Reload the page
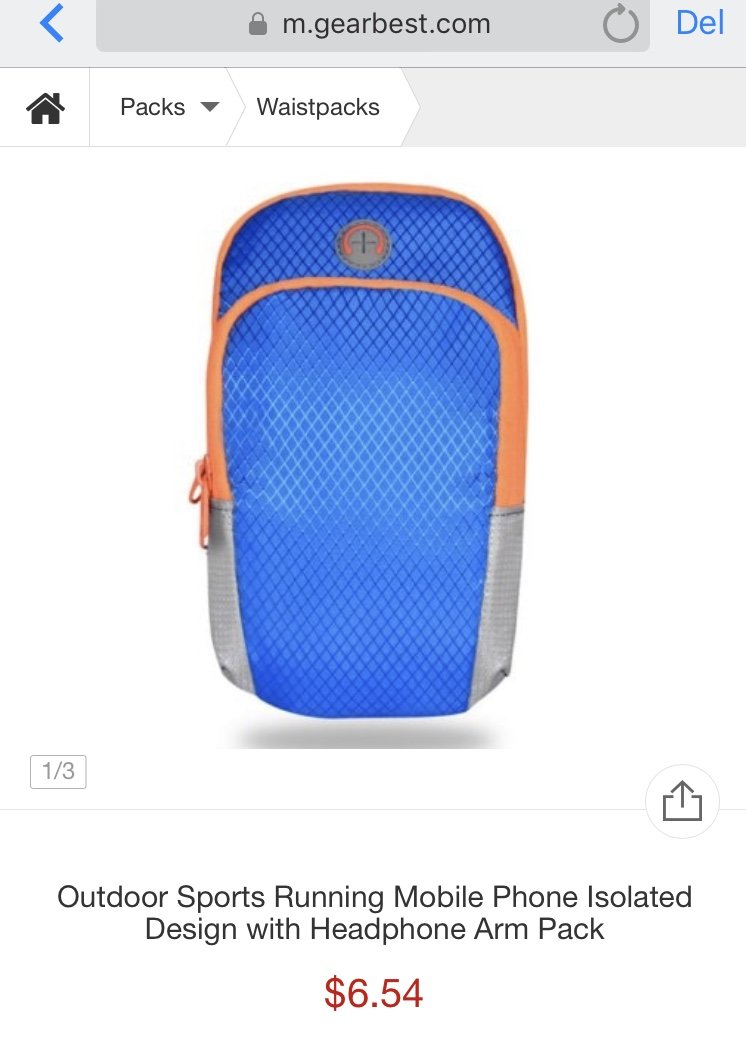Screen dimensions: 746x1048 (x=620, y=24)
